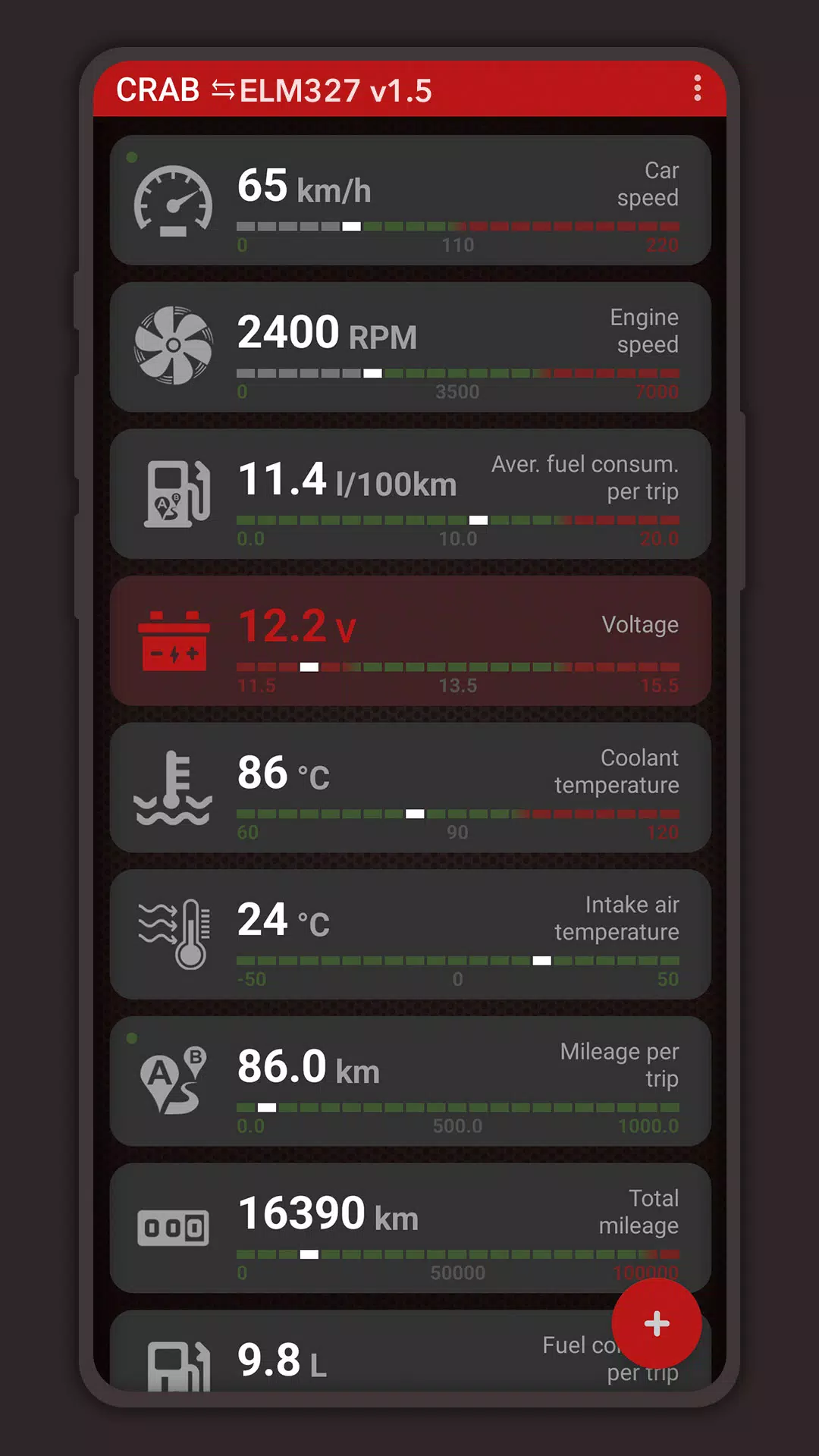
Task: Open the red Voltage card
Action: (409, 641)
